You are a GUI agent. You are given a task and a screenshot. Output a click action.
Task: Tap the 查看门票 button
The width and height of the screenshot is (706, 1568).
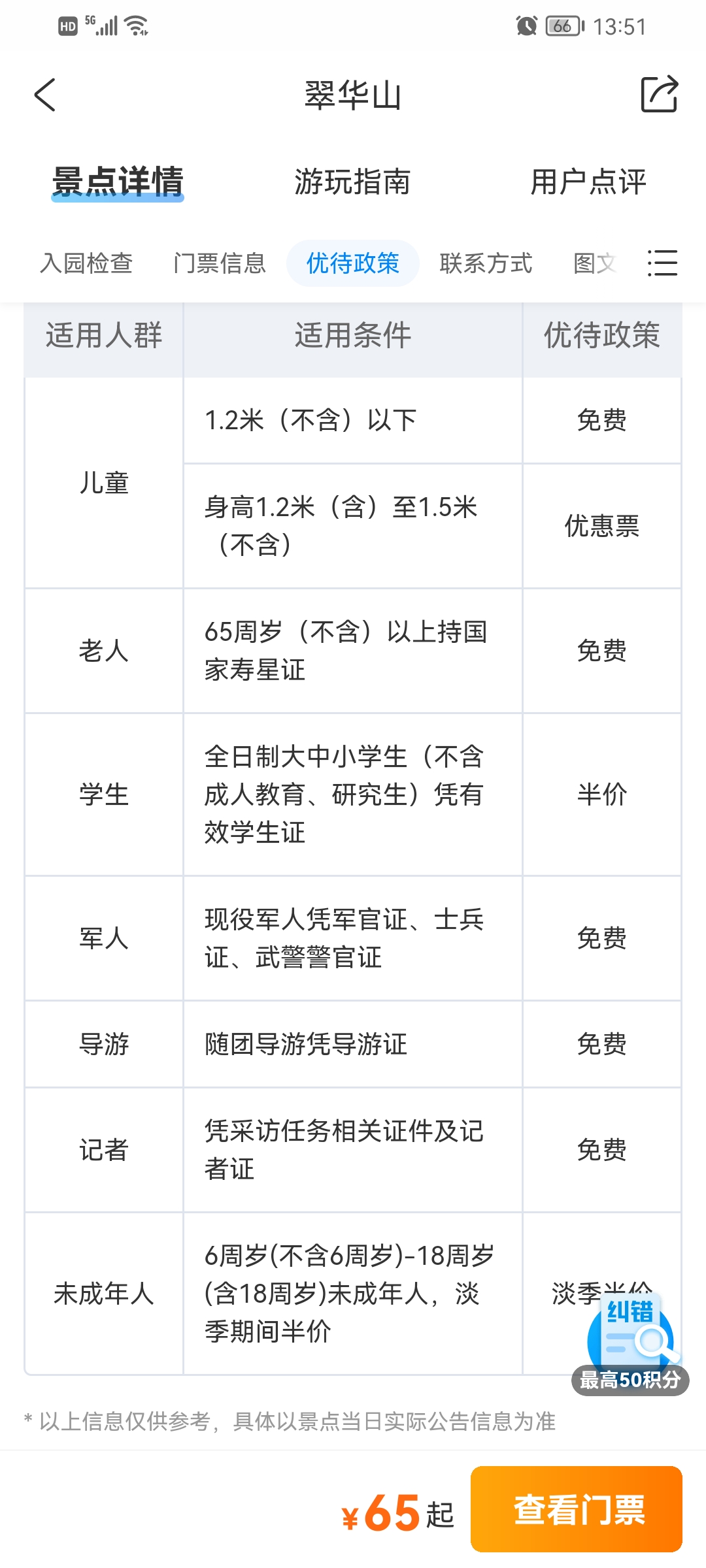[577, 1509]
